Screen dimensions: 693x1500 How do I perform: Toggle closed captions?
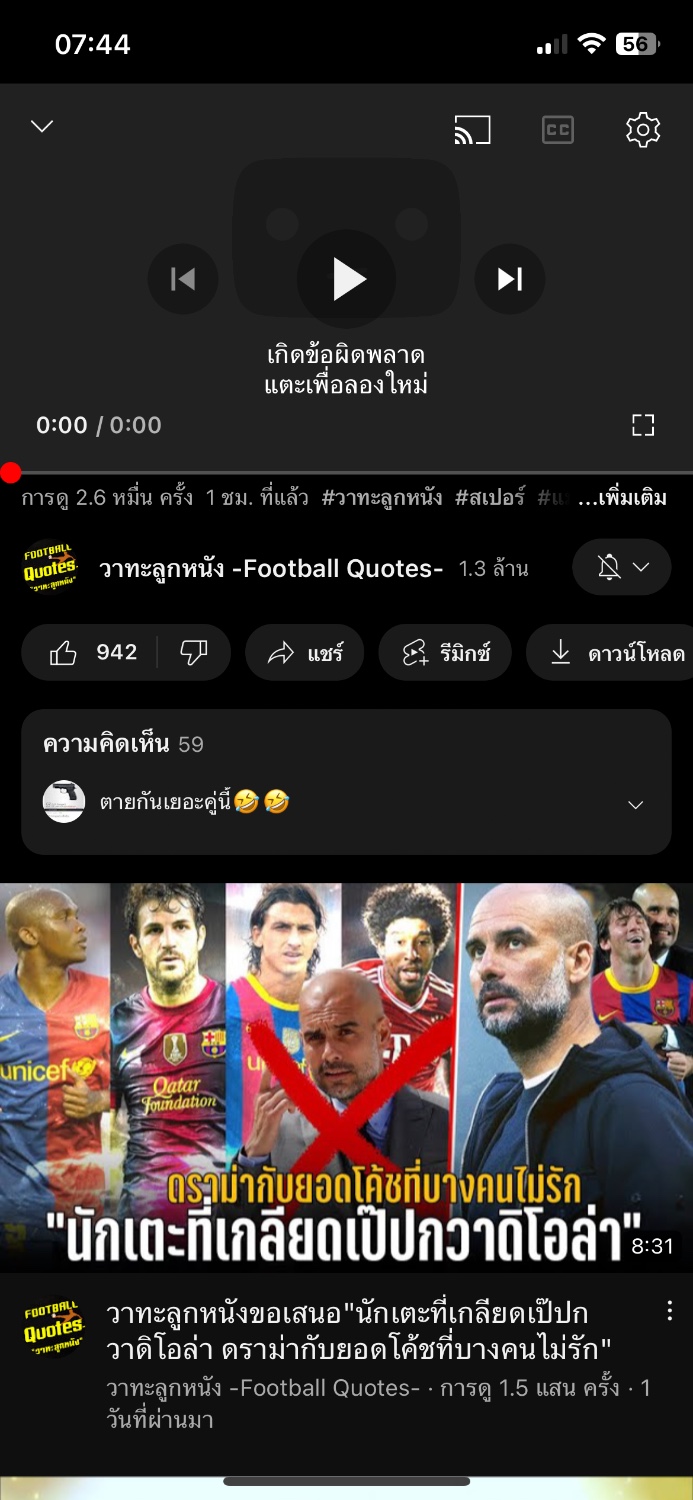(x=558, y=130)
